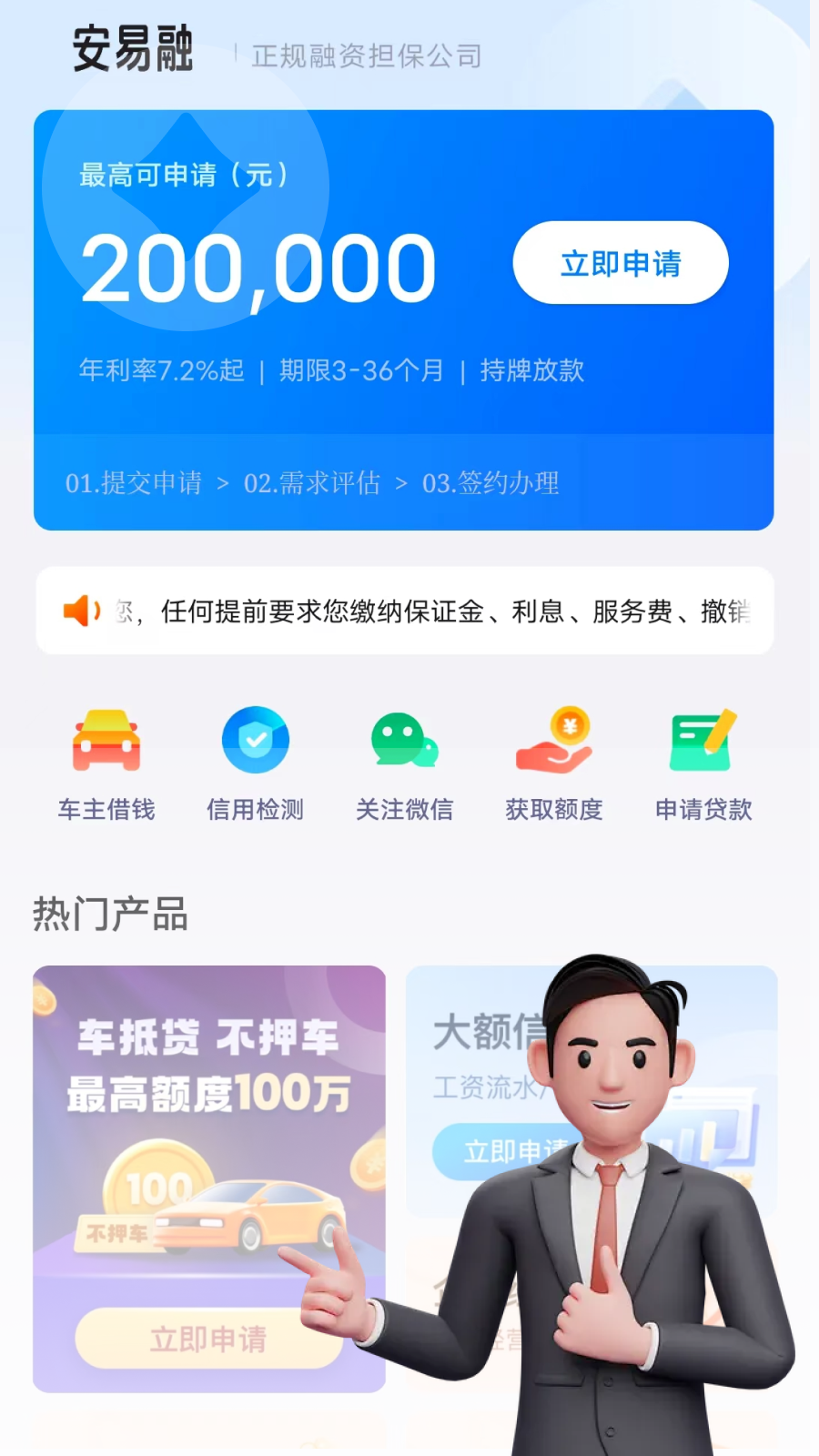This screenshot has height=1456, width=819.
Task: Open 信用检测 via the shield icon
Action: (x=255, y=739)
